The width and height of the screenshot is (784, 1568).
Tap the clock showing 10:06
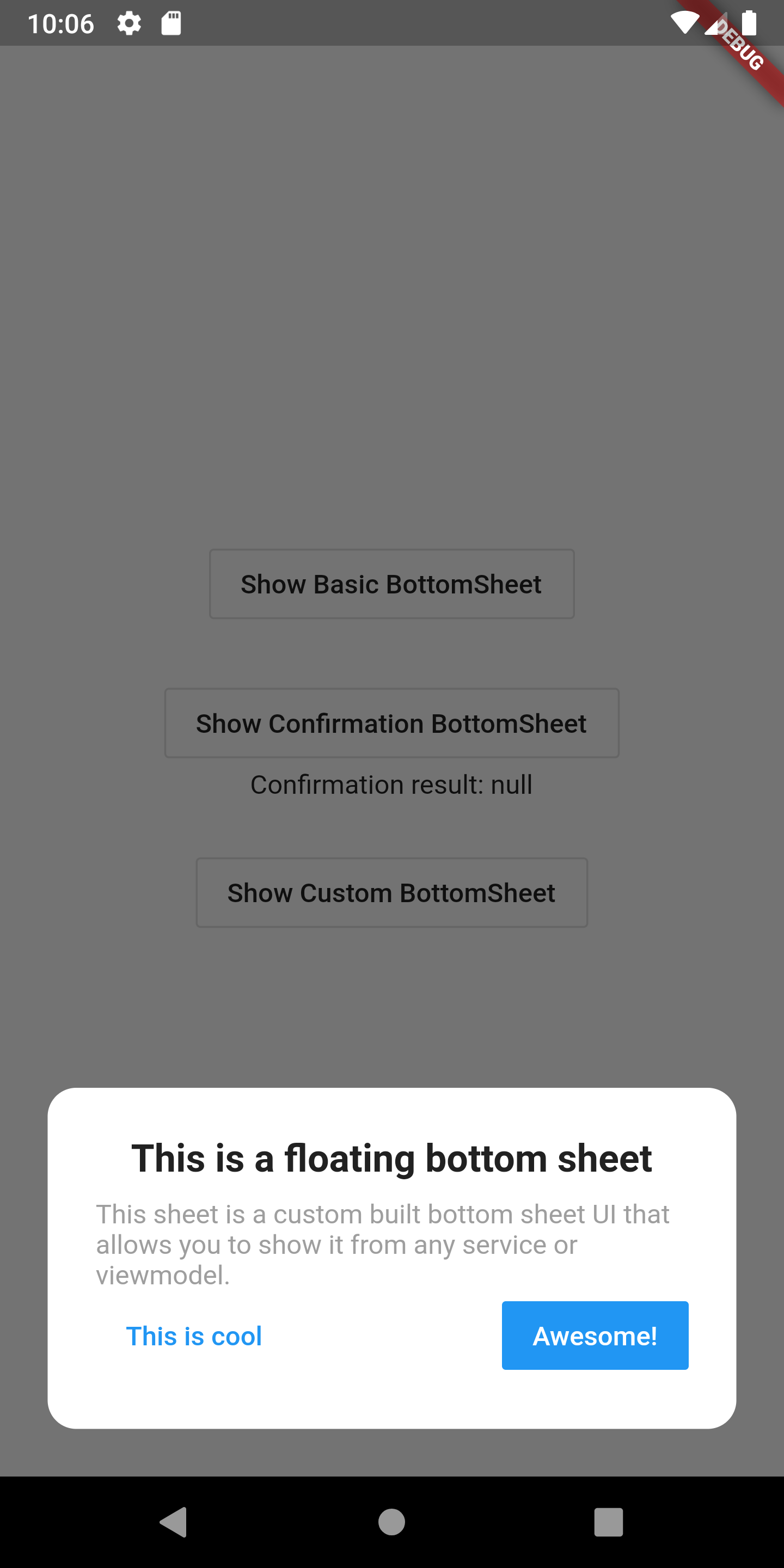(61, 22)
